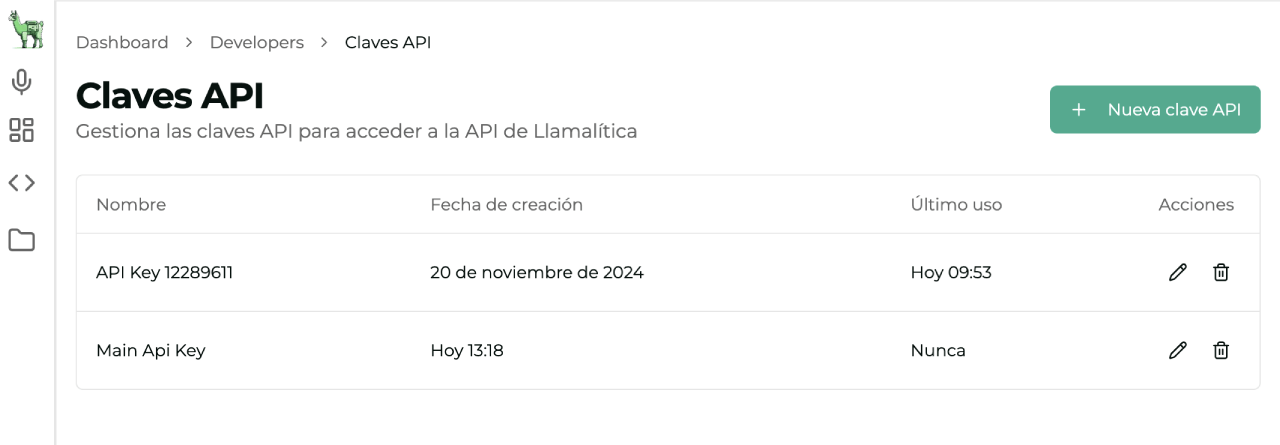
Task: Select the code brackets sidebar icon
Action: [21, 183]
